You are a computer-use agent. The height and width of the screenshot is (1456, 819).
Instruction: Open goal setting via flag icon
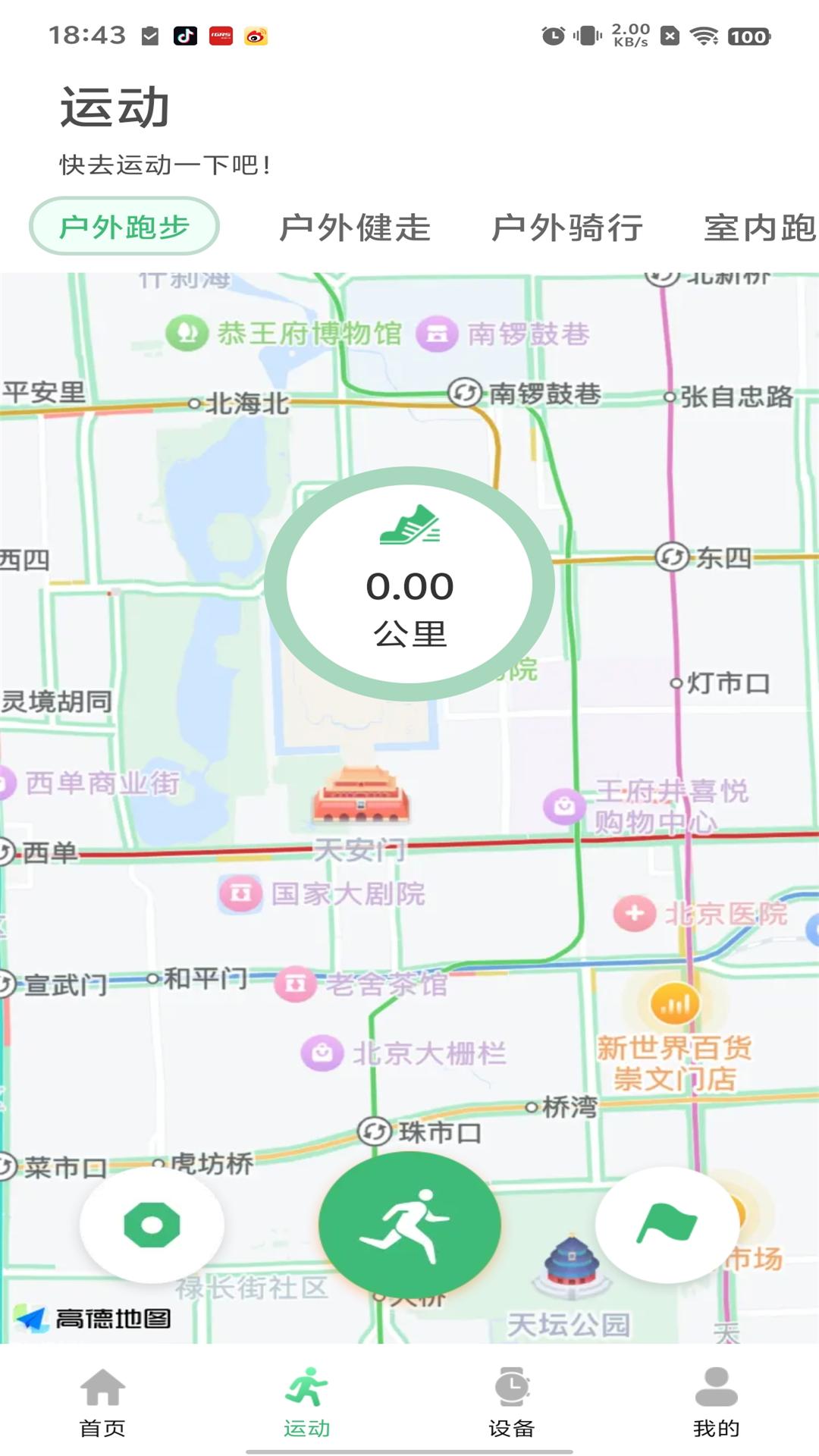(x=666, y=1223)
